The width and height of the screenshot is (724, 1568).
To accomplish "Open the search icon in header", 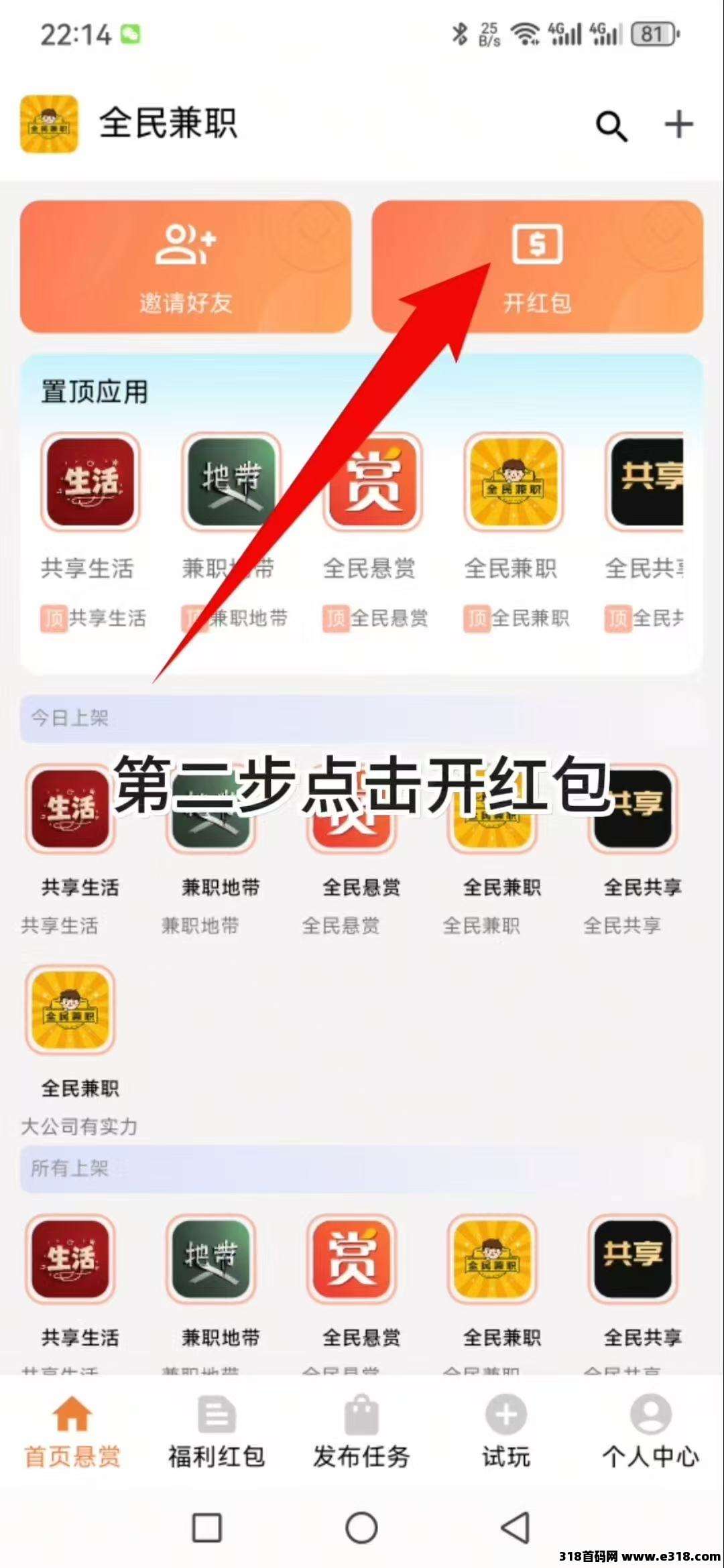I will [611, 125].
